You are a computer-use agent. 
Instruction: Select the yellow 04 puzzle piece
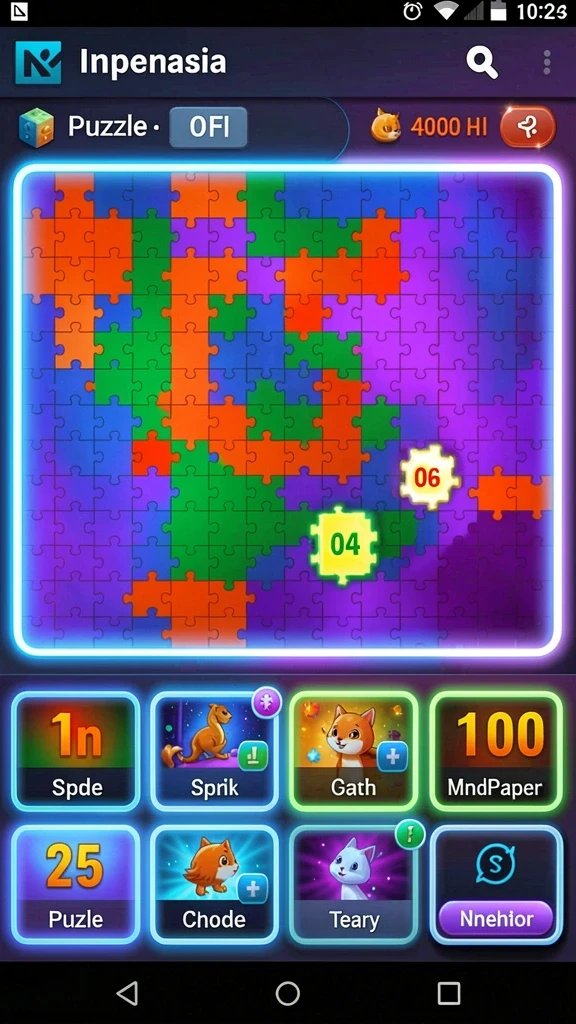[x=344, y=544]
